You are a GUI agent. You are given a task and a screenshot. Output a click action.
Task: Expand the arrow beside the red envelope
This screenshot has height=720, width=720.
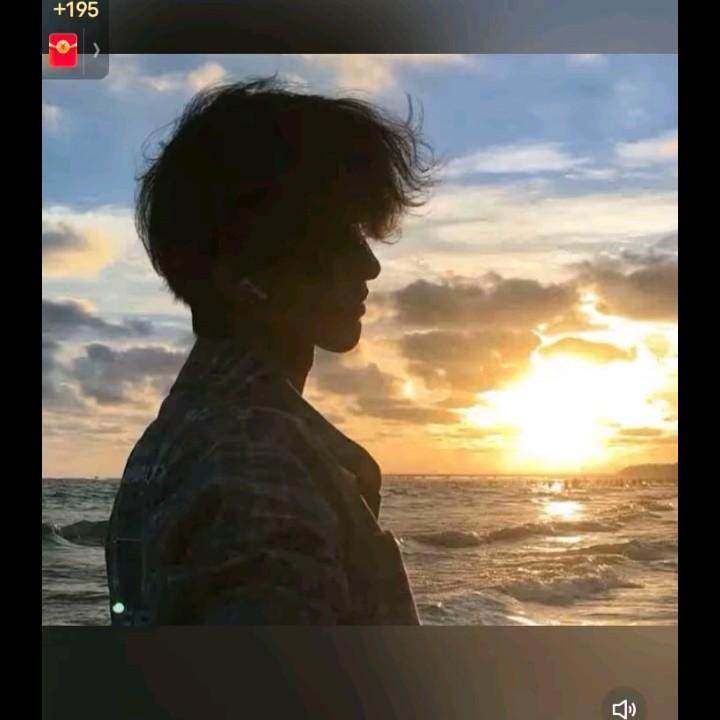click(96, 49)
